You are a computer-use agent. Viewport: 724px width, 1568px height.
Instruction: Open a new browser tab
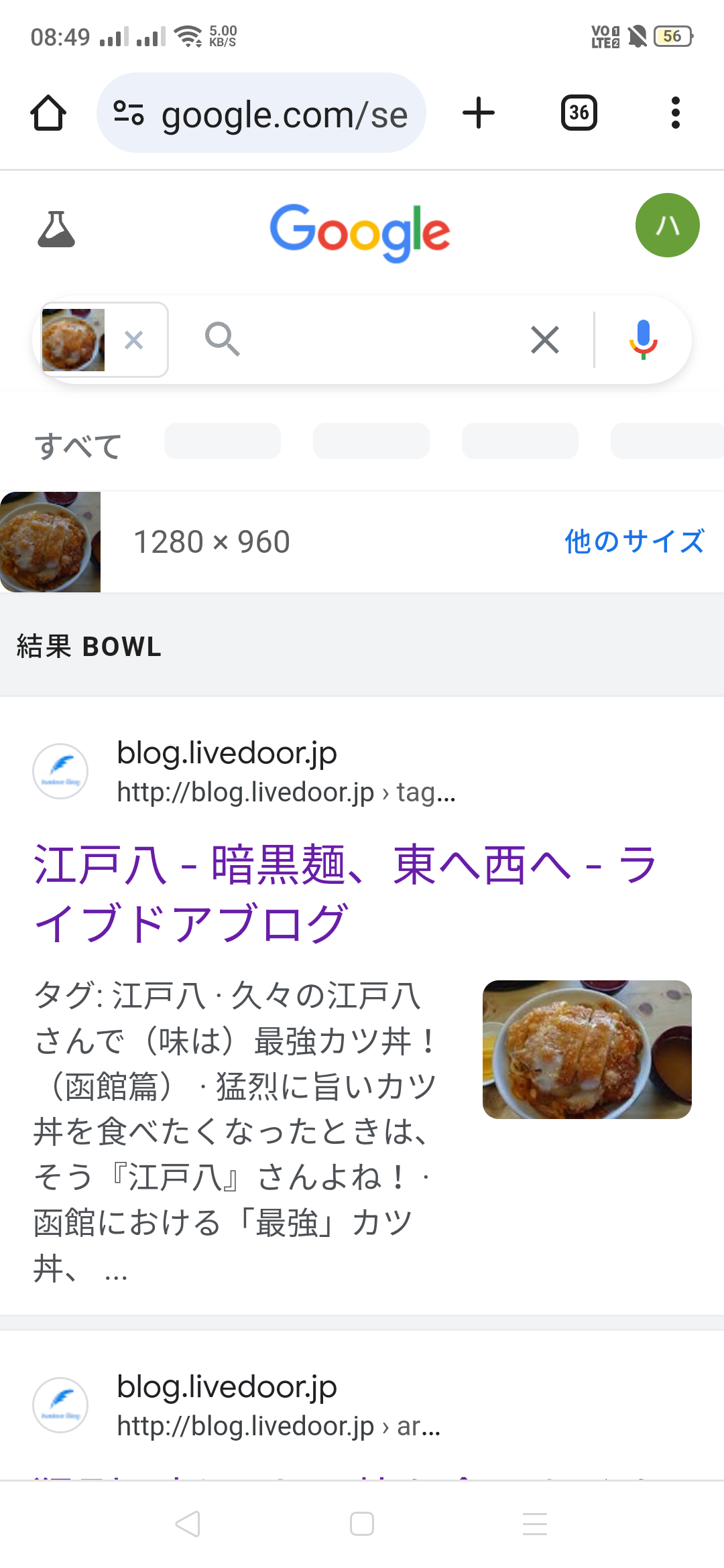(x=479, y=113)
